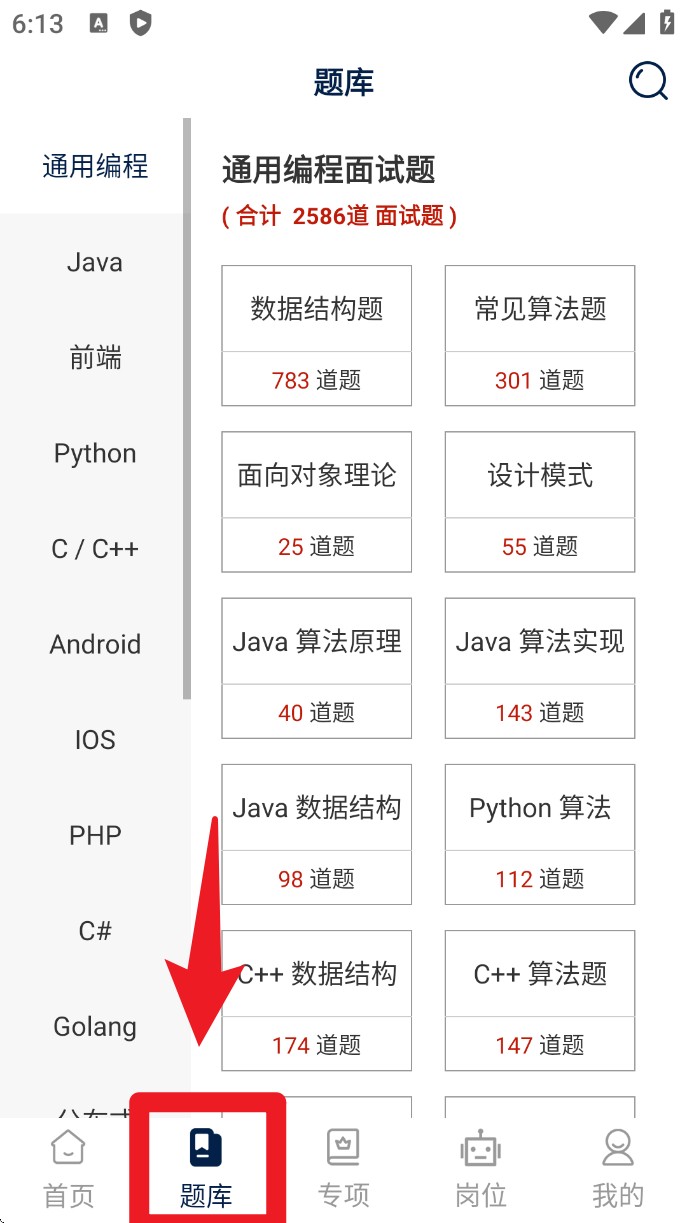Open the 数据结构题 card
This screenshot has height=1223, width=687.
[316, 335]
